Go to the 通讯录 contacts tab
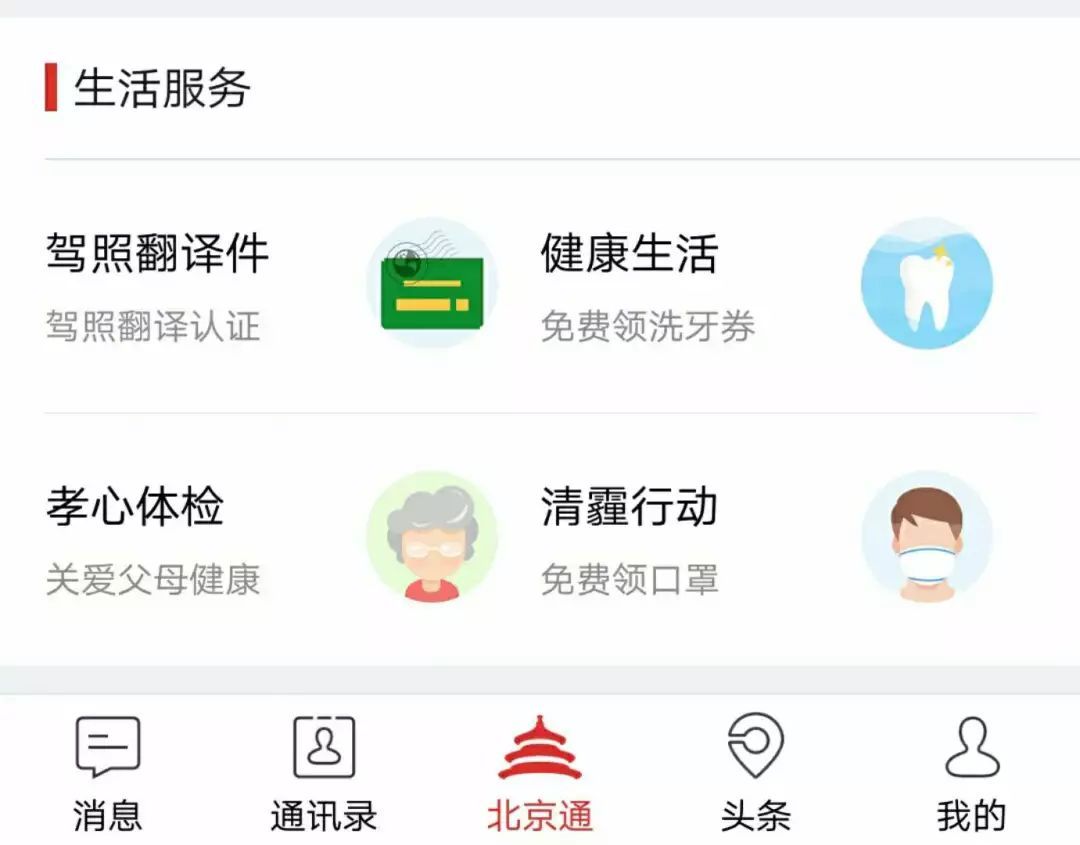Screen dimensions: 1080x845 tap(324, 773)
